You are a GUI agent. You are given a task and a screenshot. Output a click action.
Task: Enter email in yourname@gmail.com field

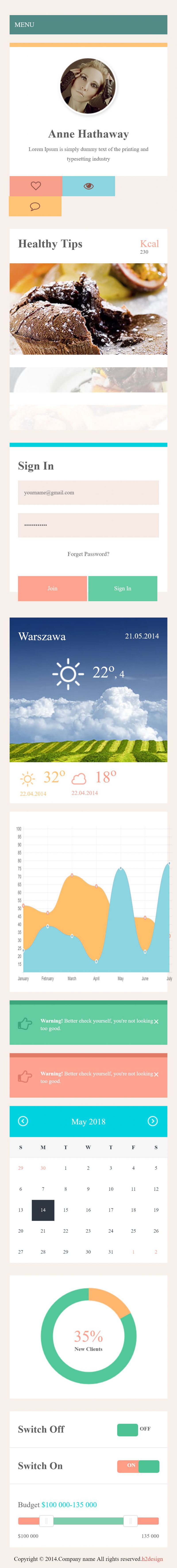(x=88, y=492)
